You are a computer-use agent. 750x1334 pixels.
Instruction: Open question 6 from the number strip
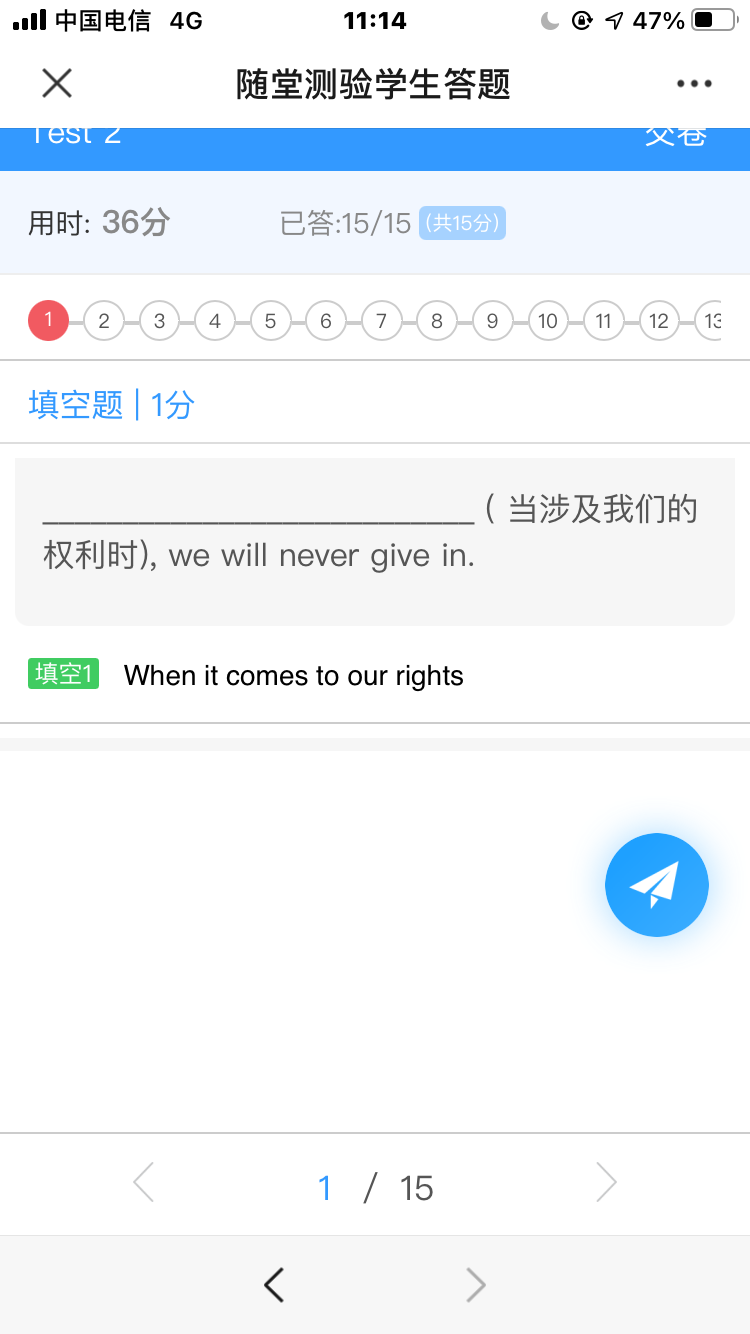point(326,322)
